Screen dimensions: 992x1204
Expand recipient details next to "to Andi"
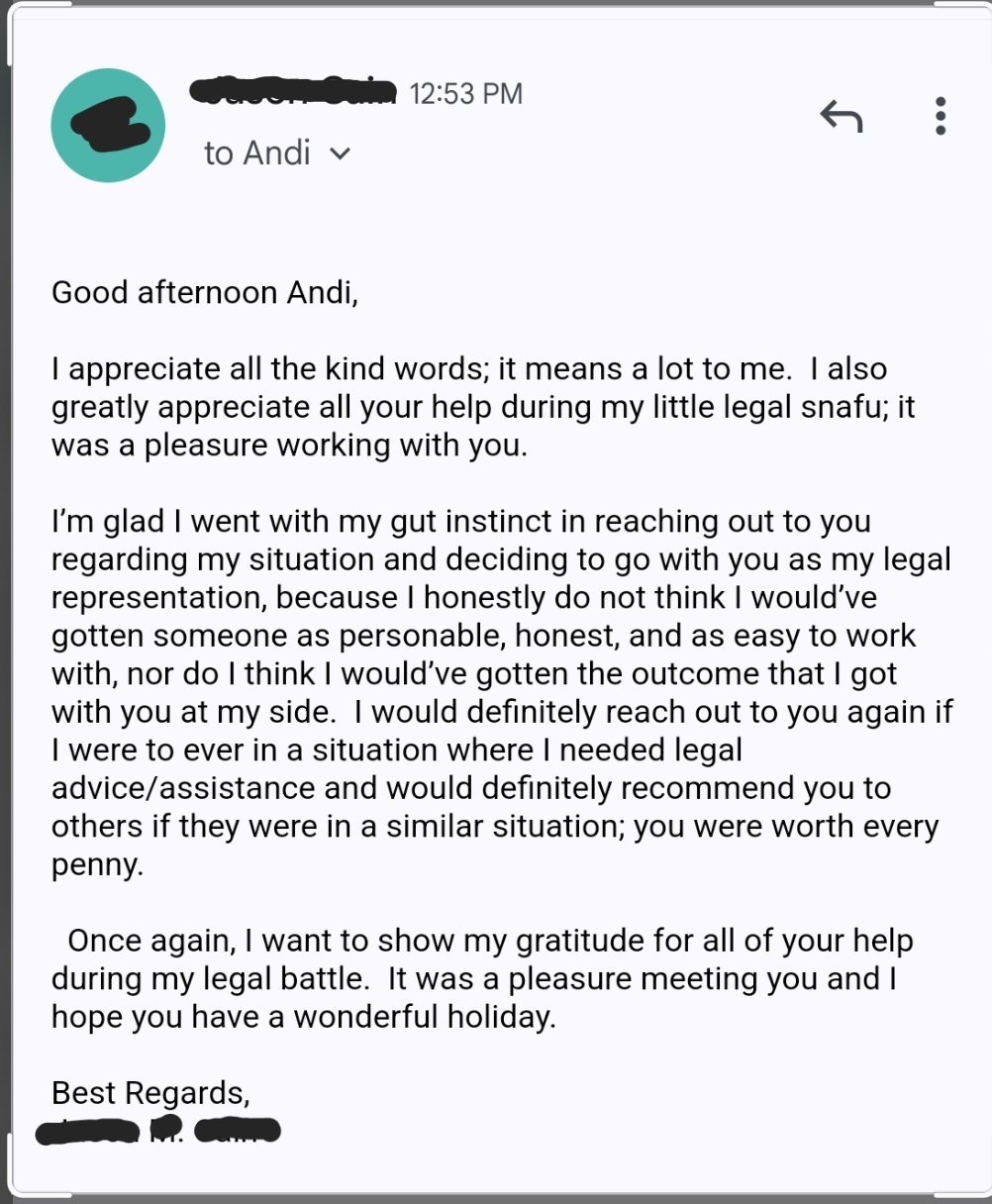pyautogui.click(x=340, y=153)
